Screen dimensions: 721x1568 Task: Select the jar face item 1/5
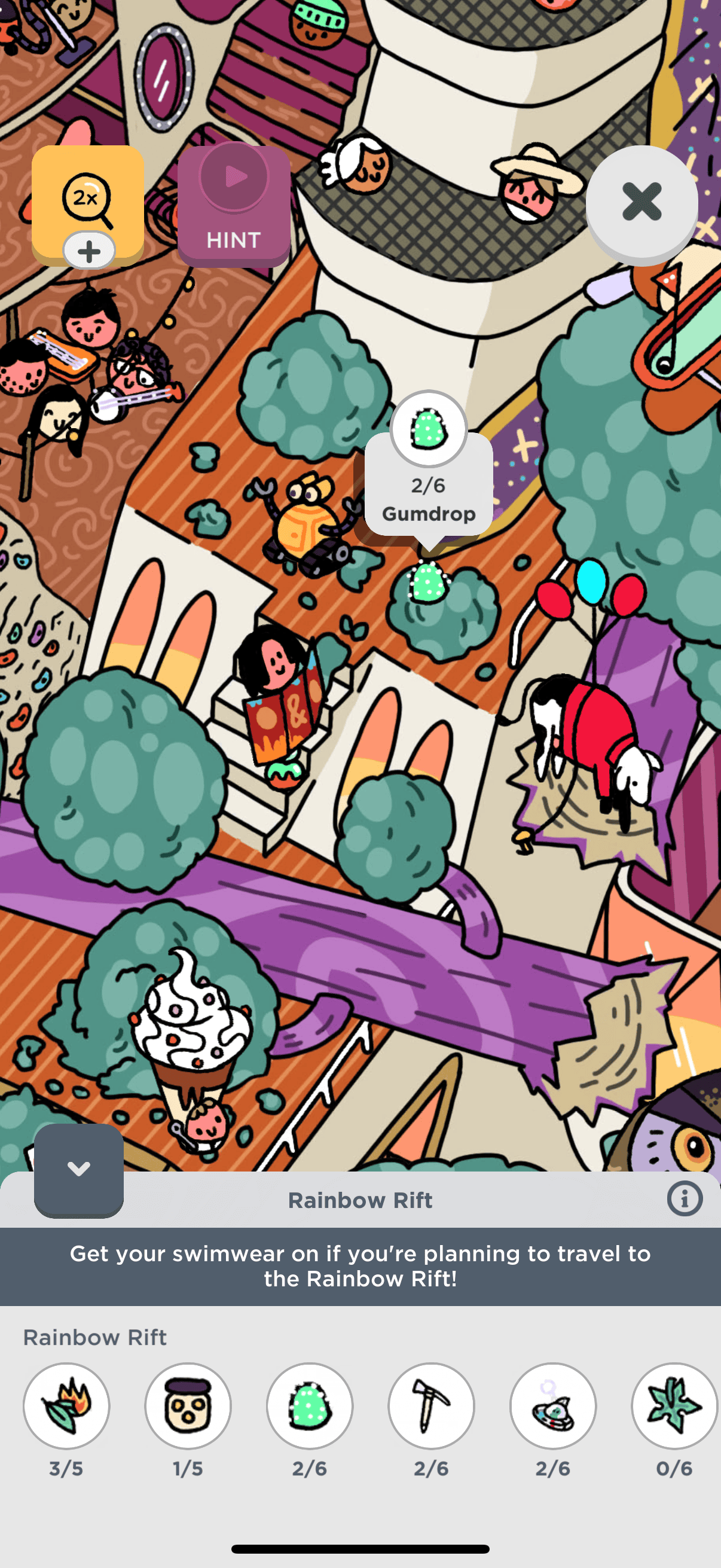point(188,1406)
